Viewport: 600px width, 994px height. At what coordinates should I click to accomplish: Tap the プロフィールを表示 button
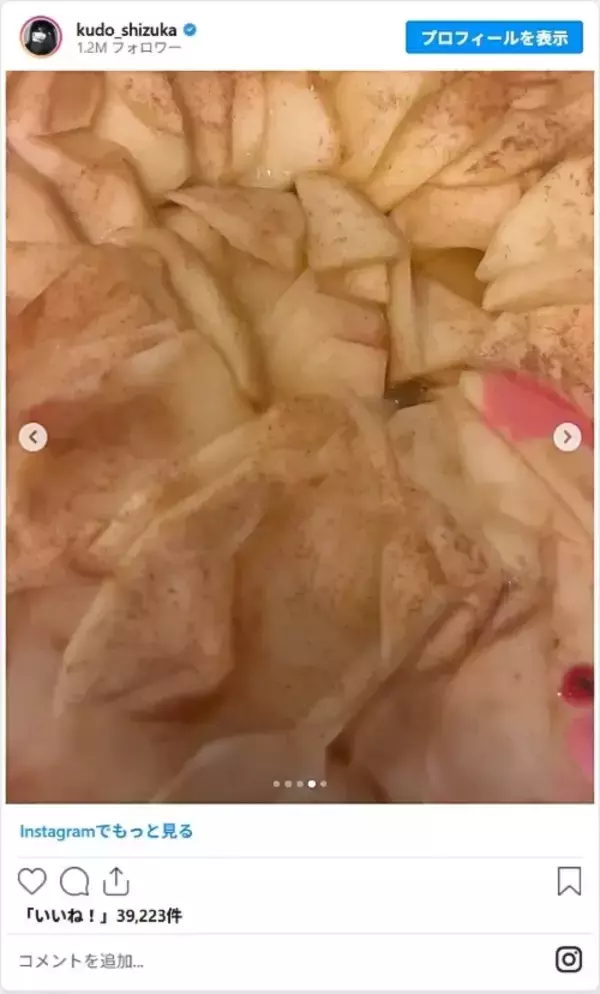point(494,37)
